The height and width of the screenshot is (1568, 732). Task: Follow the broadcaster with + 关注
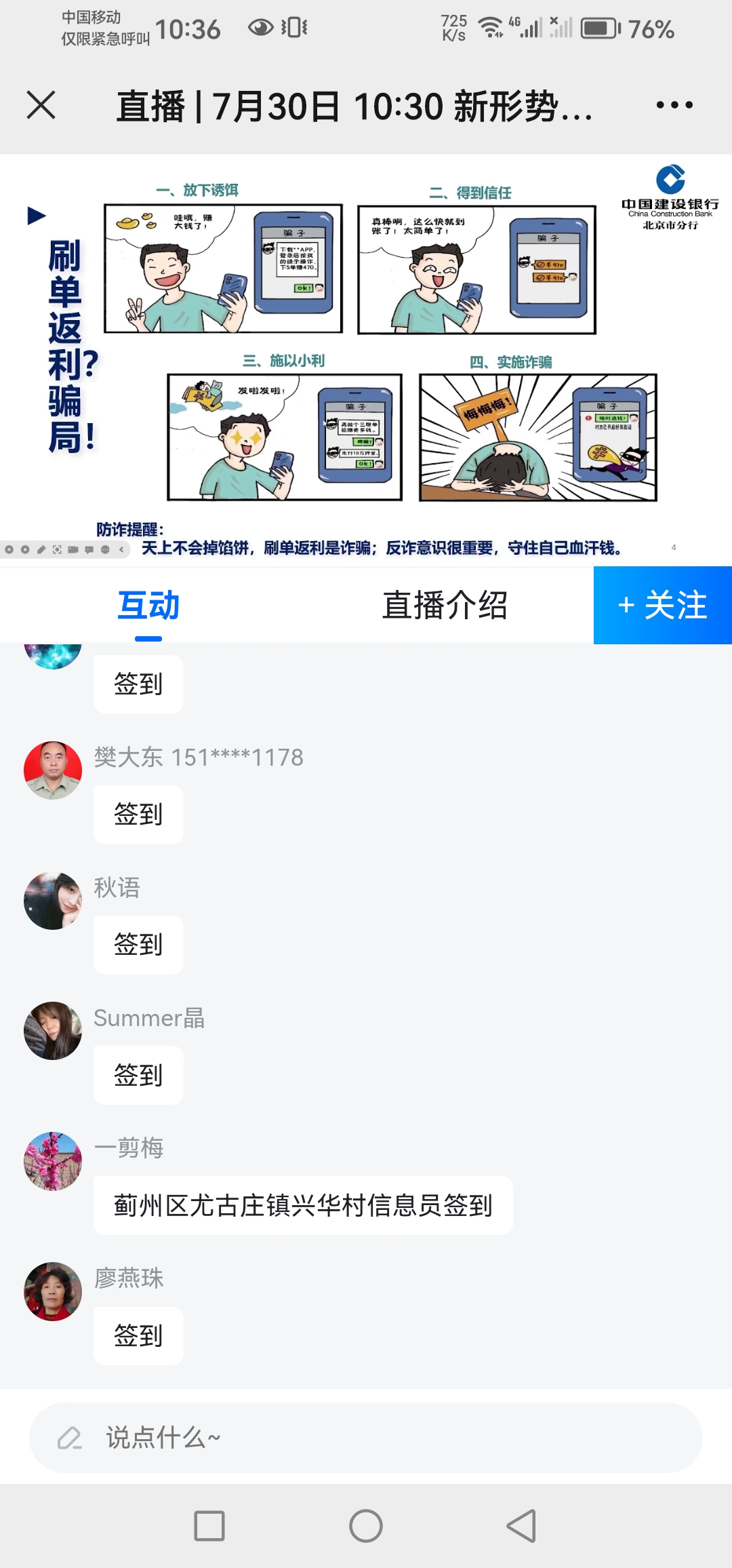click(x=662, y=605)
